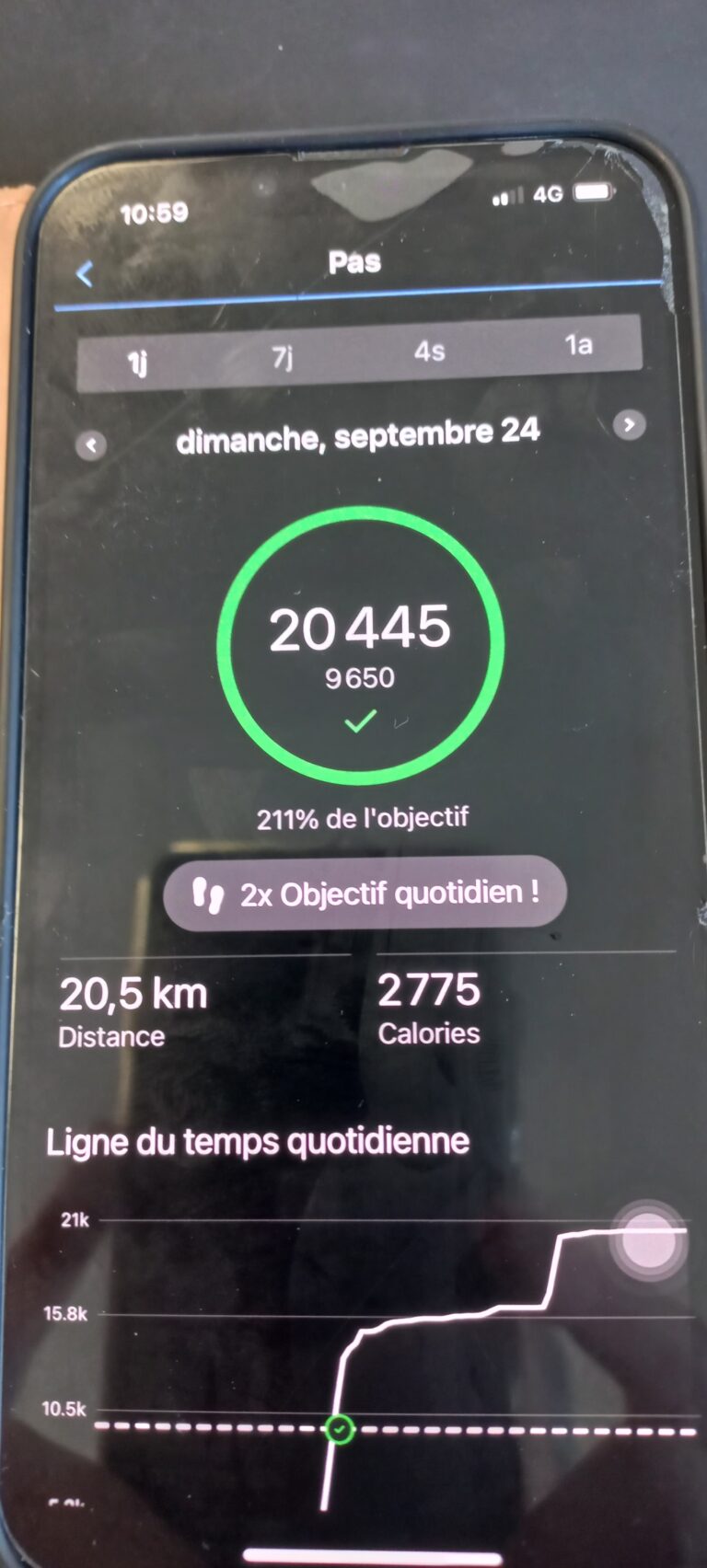
Task: Open the 2x Objectif quotidien badge
Action: pos(365,894)
